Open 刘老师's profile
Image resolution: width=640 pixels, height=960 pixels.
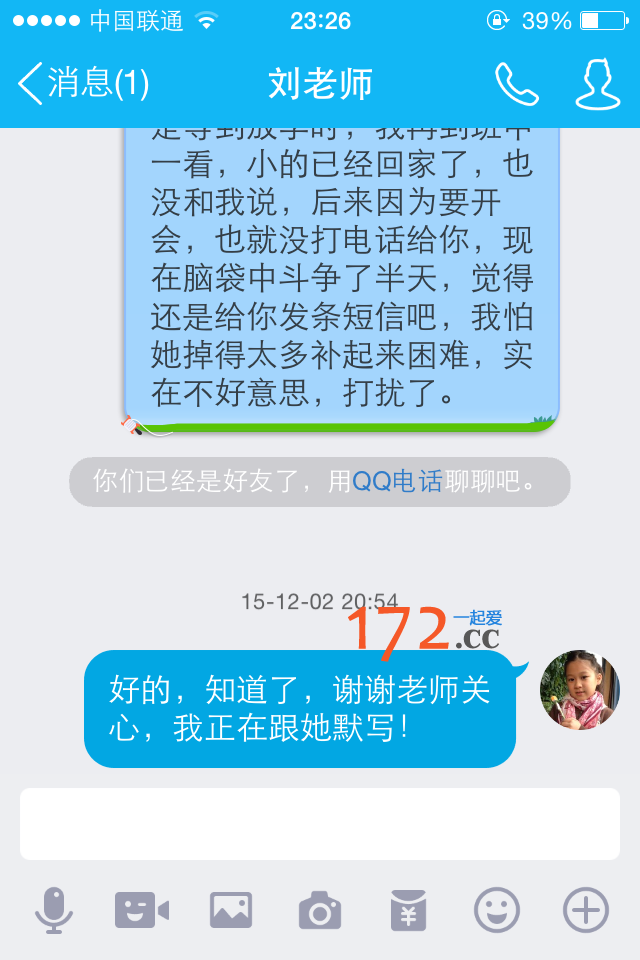(x=597, y=84)
